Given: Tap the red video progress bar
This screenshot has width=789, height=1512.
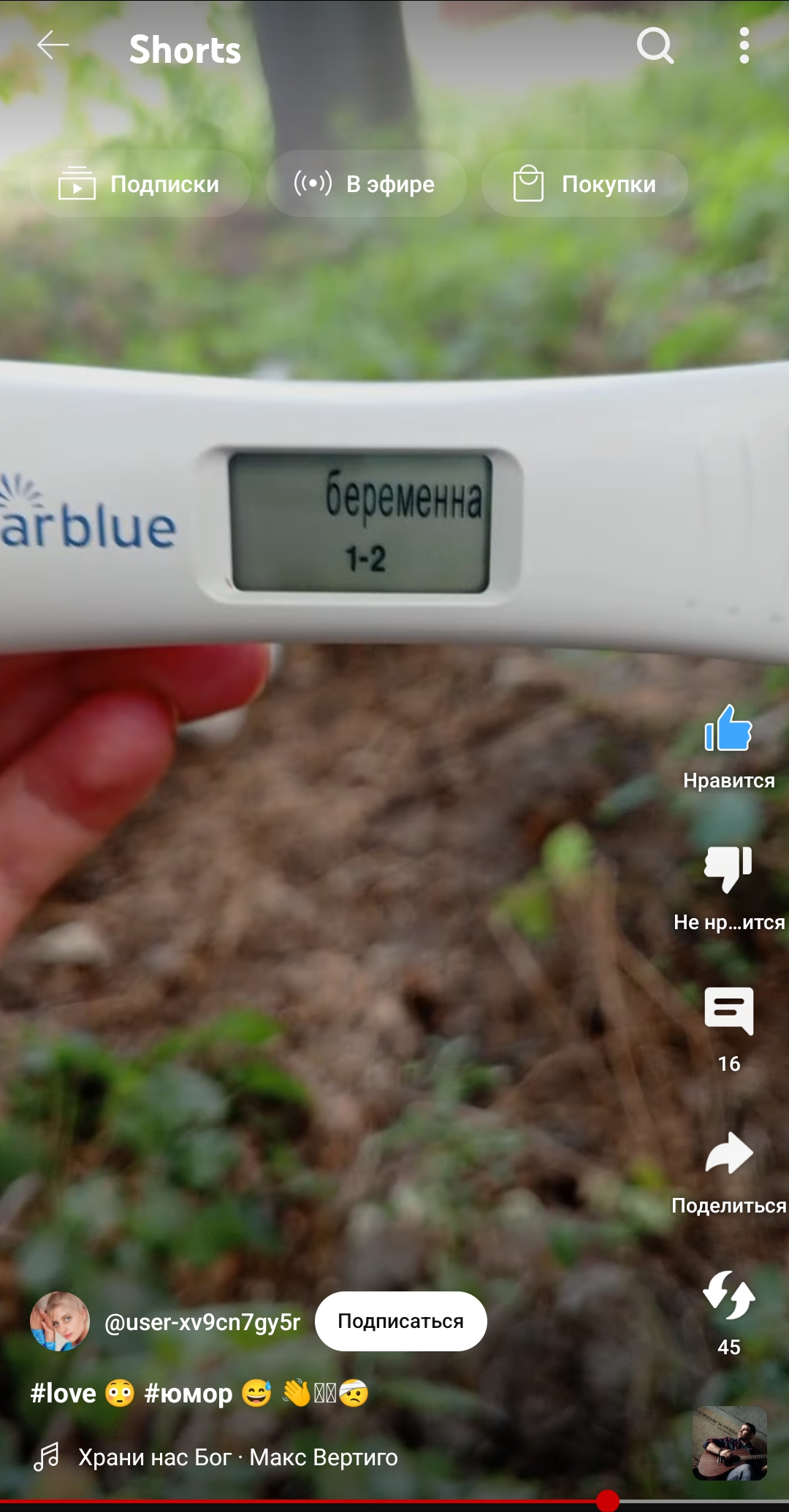Looking at the screenshot, I should point(394,1502).
